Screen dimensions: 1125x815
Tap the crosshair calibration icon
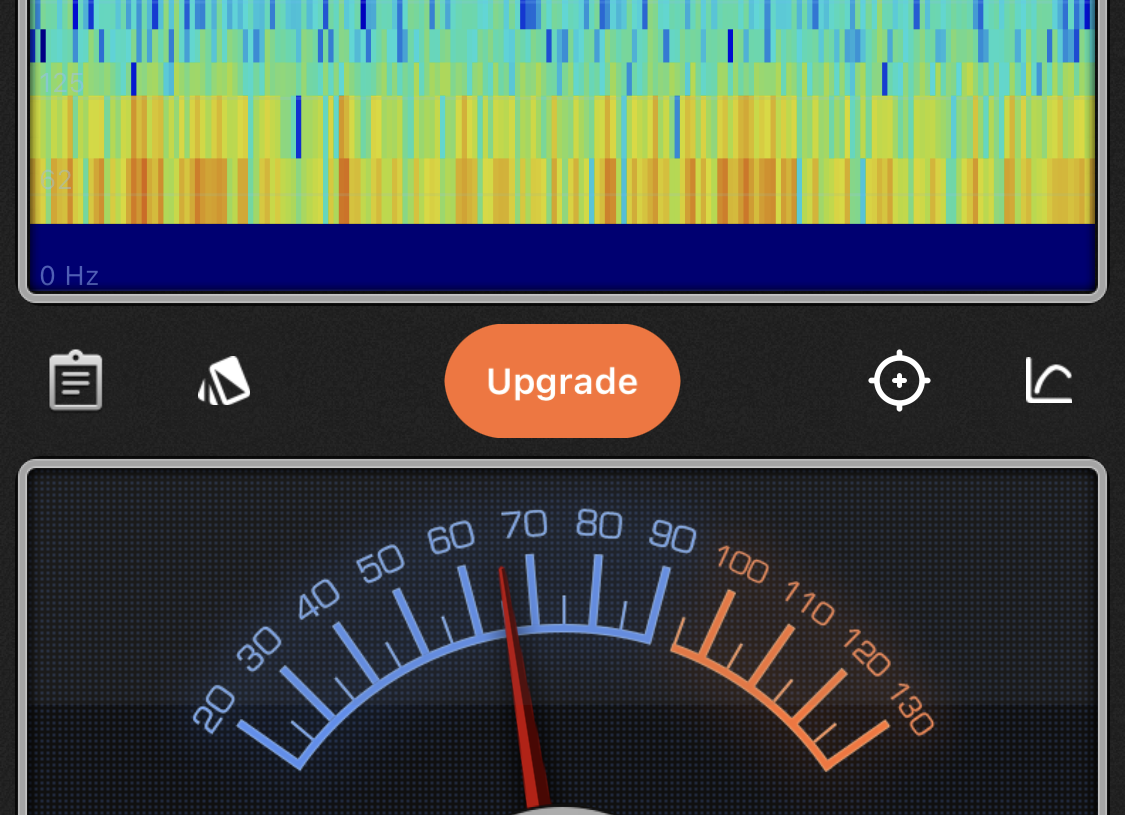(x=899, y=381)
